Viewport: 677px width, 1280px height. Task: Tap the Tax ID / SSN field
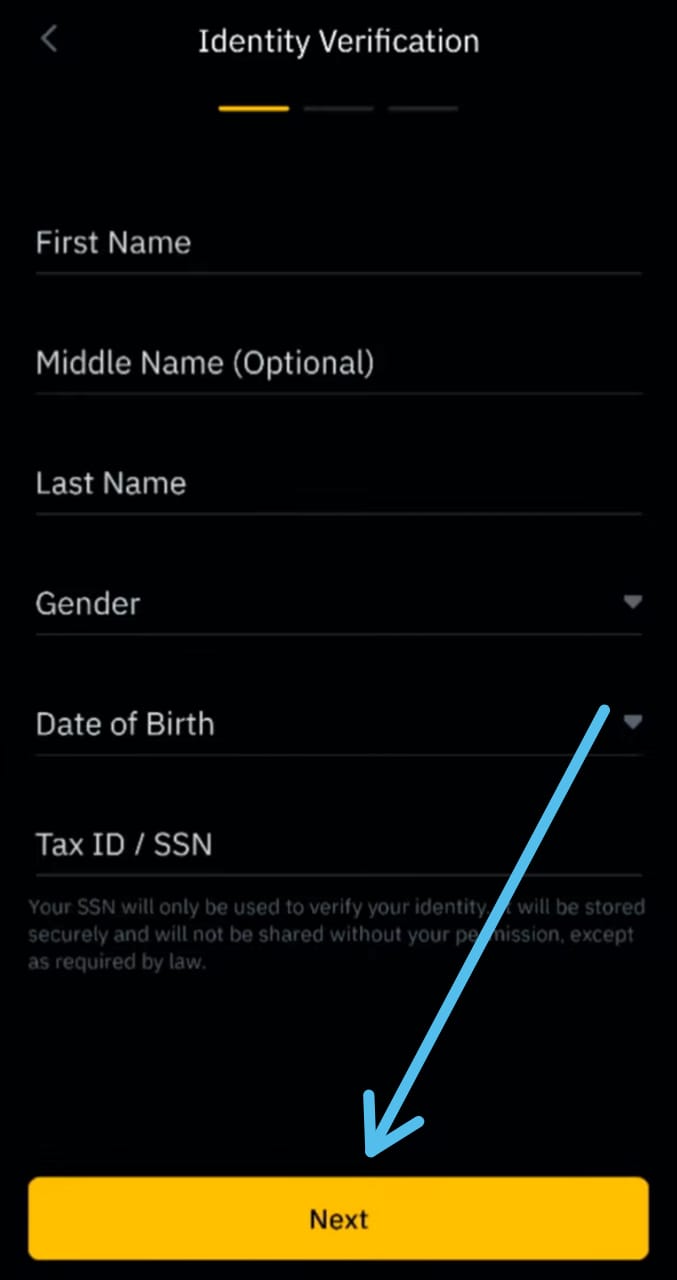(x=338, y=845)
